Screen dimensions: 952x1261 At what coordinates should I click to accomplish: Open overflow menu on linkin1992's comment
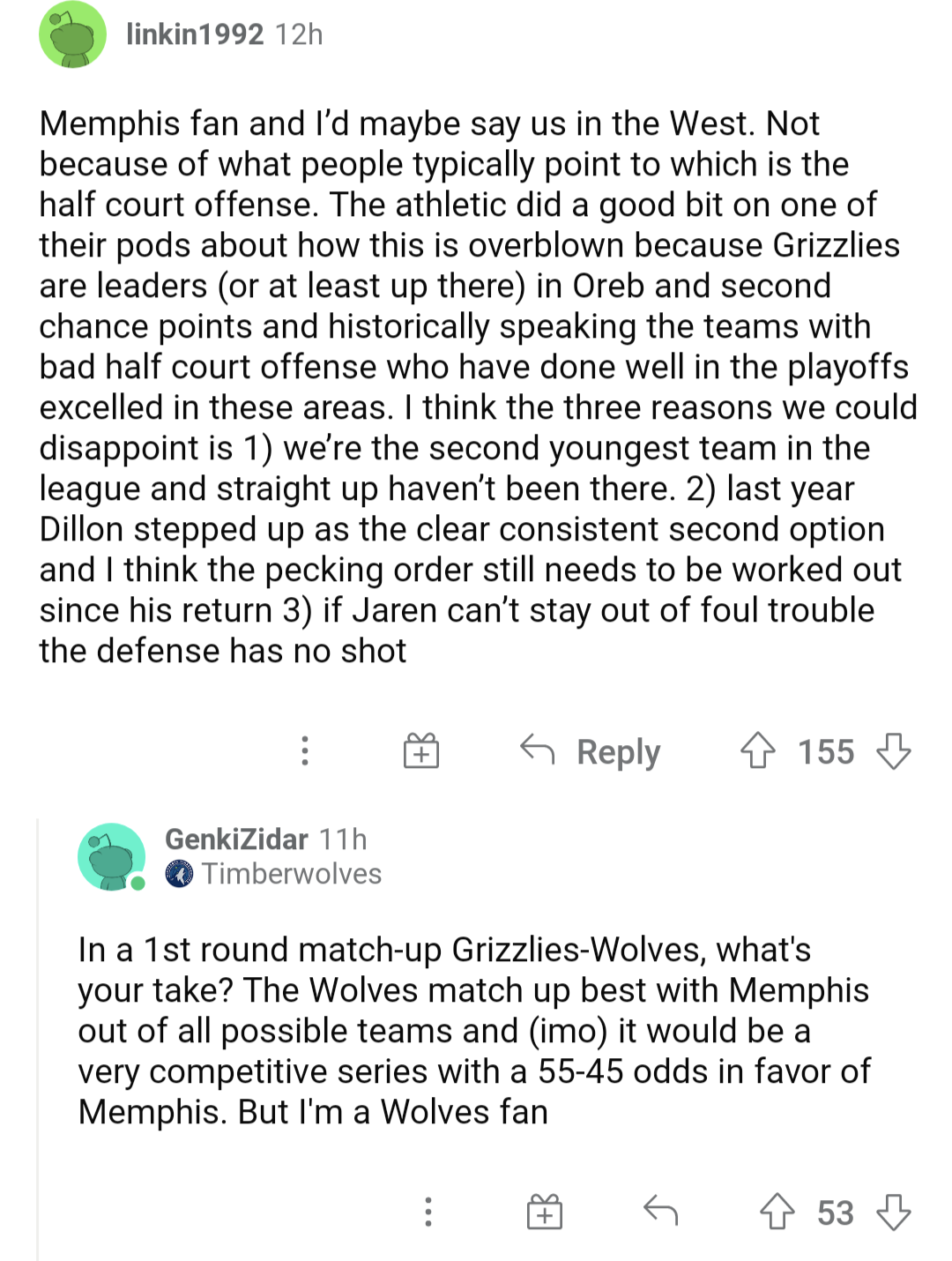coord(305,751)
